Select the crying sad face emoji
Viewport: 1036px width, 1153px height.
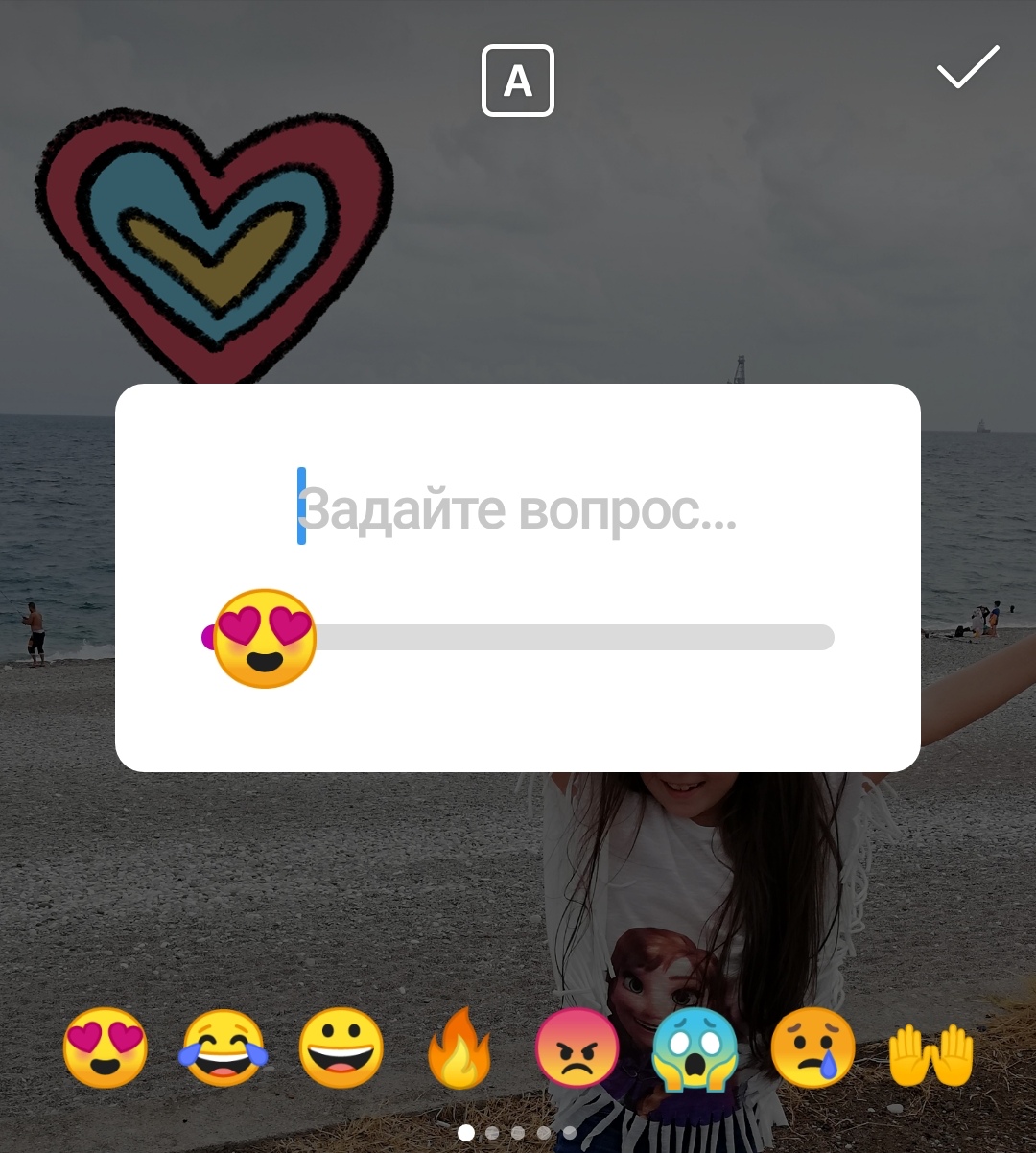coord(812,1047)
